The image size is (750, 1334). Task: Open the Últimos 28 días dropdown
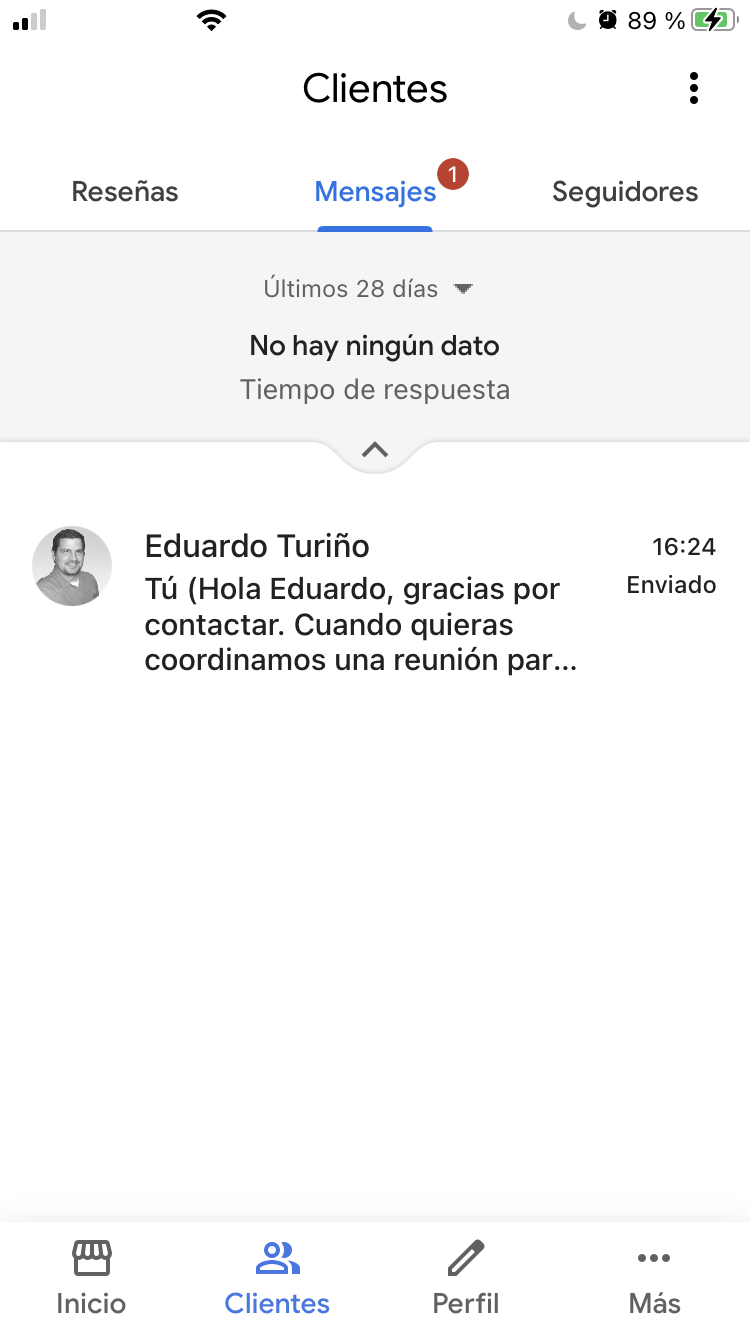(x=367, y=289)
